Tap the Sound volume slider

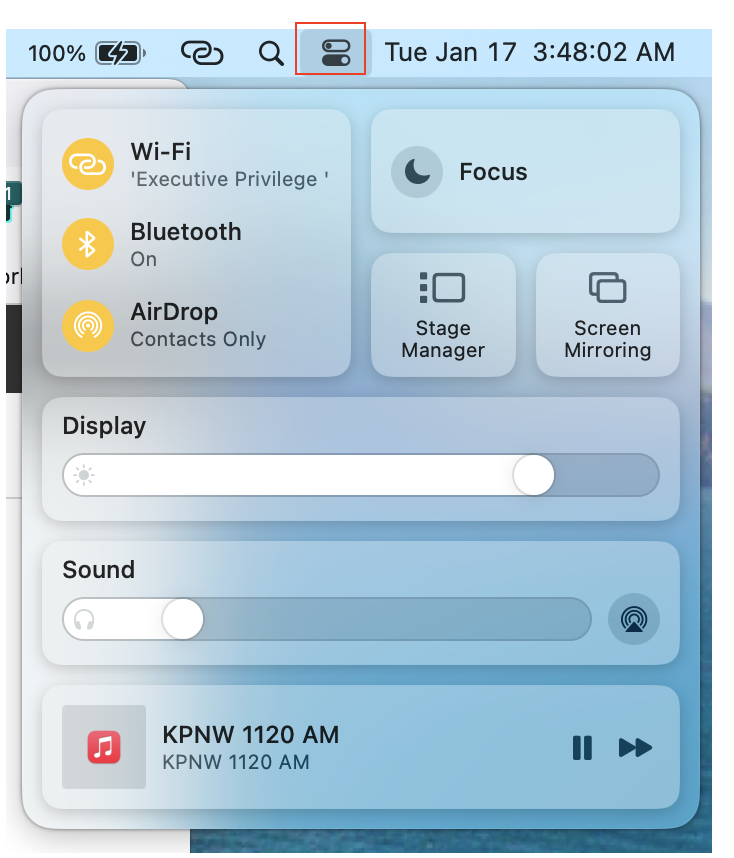(x=326, y=619)
